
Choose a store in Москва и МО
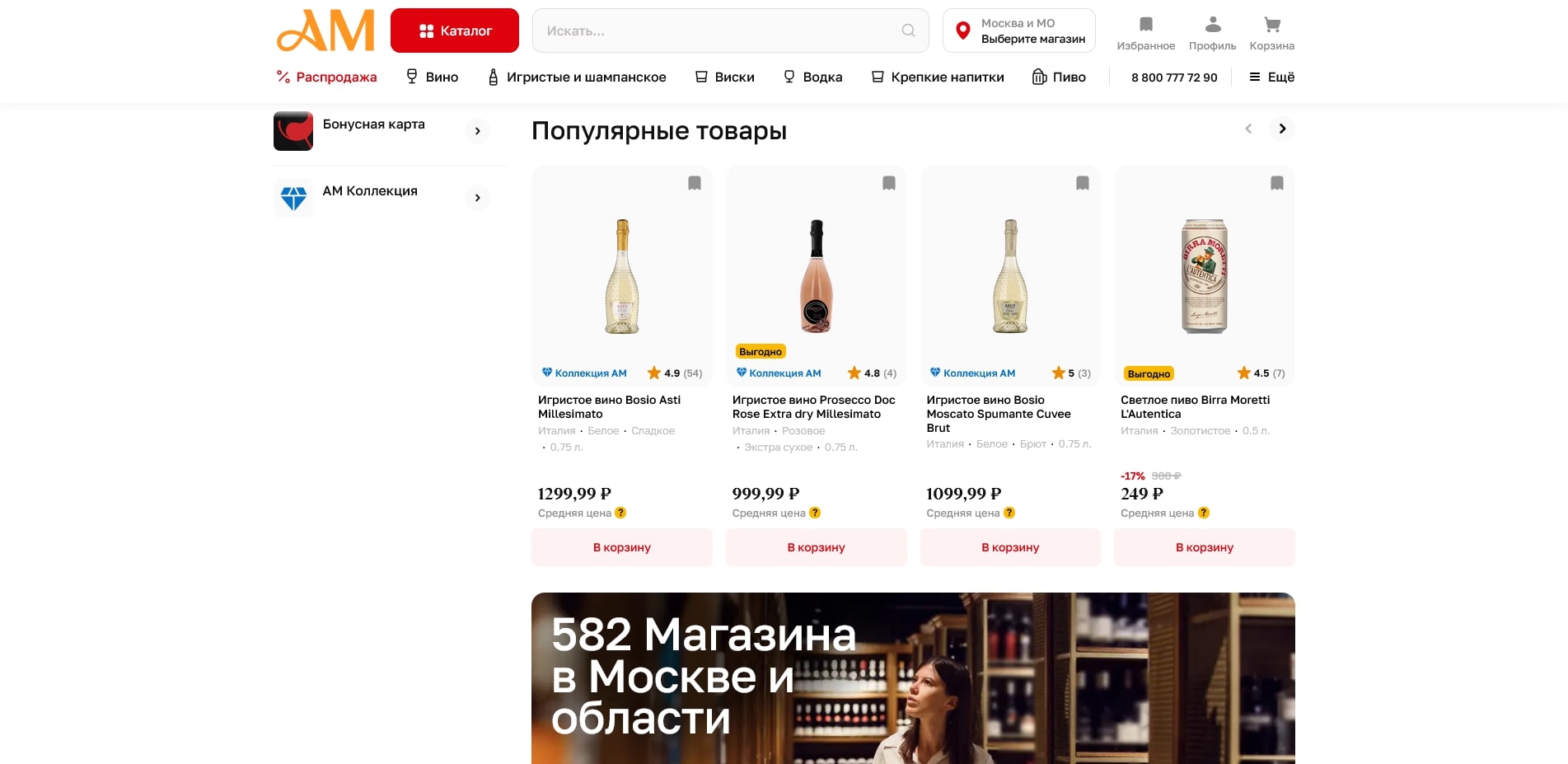point(1019,31)
